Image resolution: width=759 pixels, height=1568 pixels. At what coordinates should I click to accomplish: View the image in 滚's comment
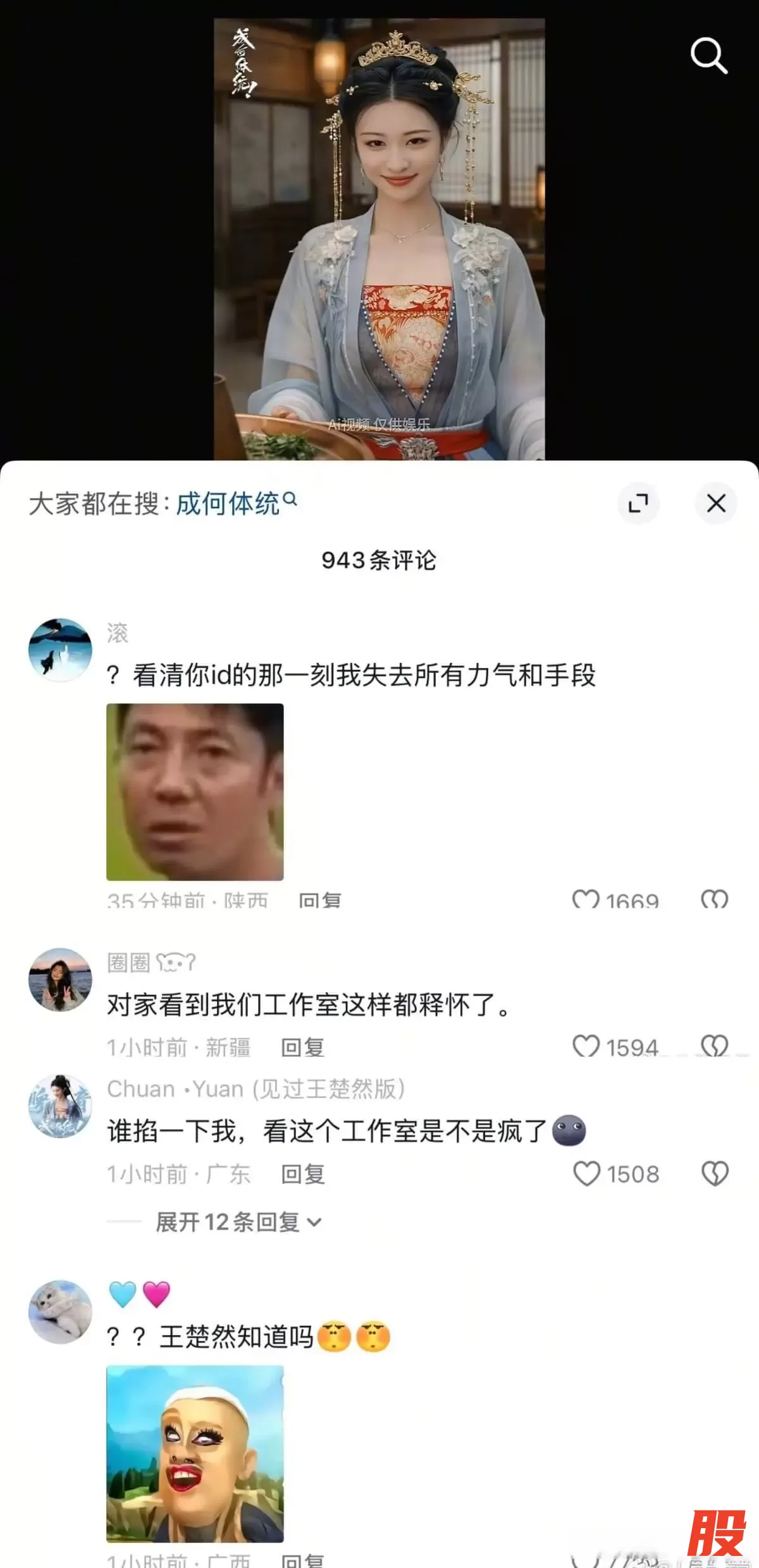[x=195, y=791]
